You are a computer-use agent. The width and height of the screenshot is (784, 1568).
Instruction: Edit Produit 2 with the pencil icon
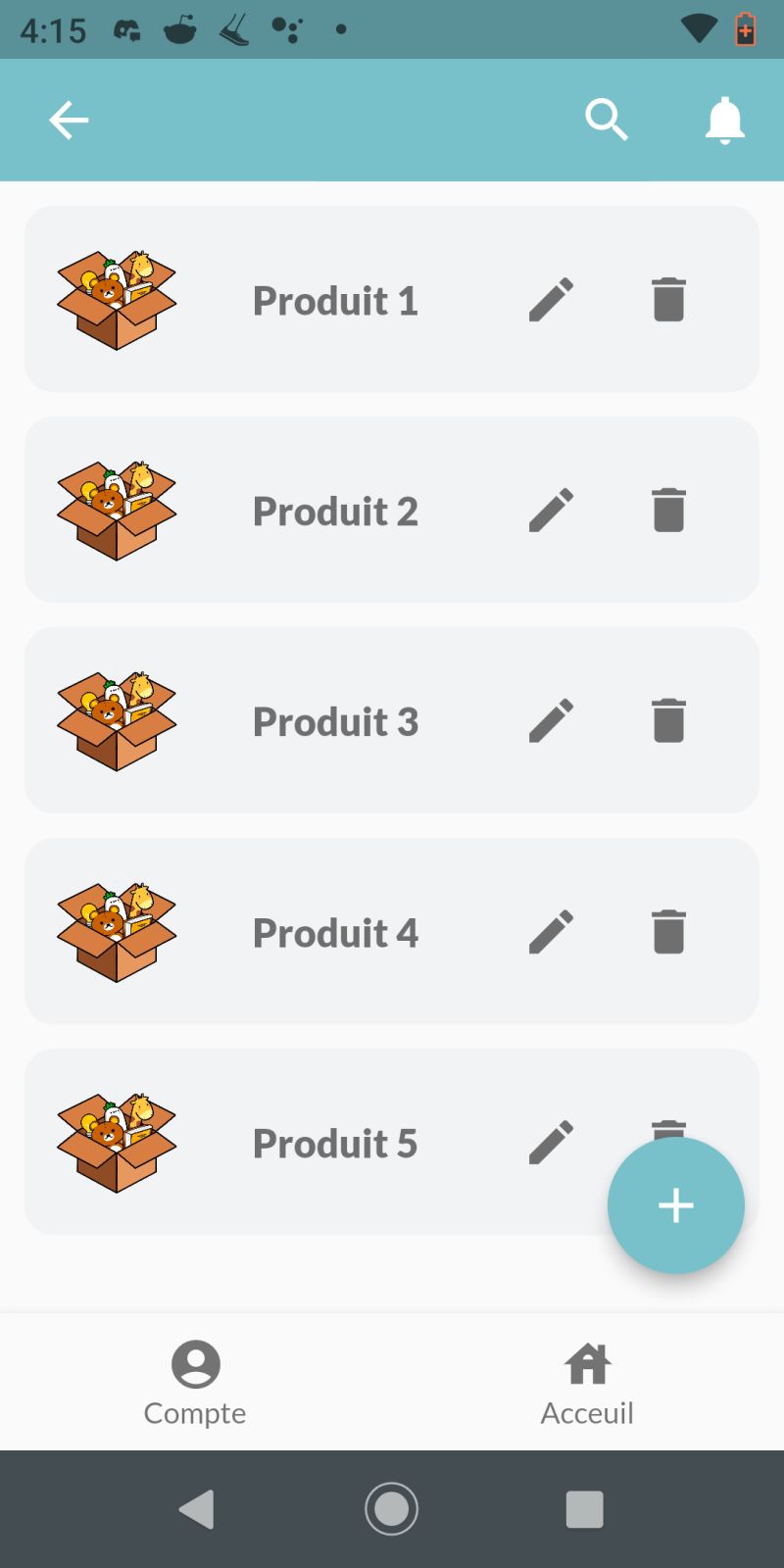(x=551, y=511)
